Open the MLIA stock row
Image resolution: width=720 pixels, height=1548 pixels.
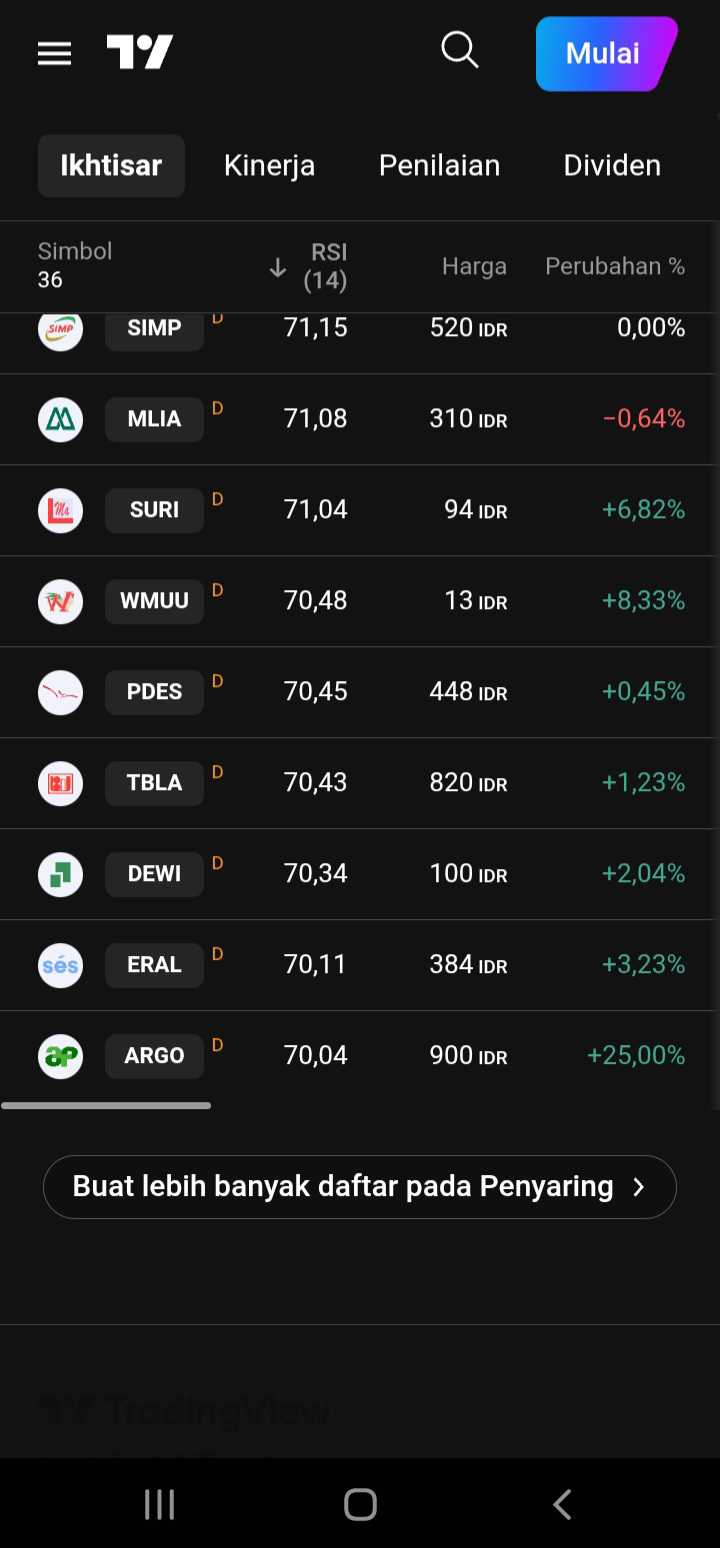[360, 419]
